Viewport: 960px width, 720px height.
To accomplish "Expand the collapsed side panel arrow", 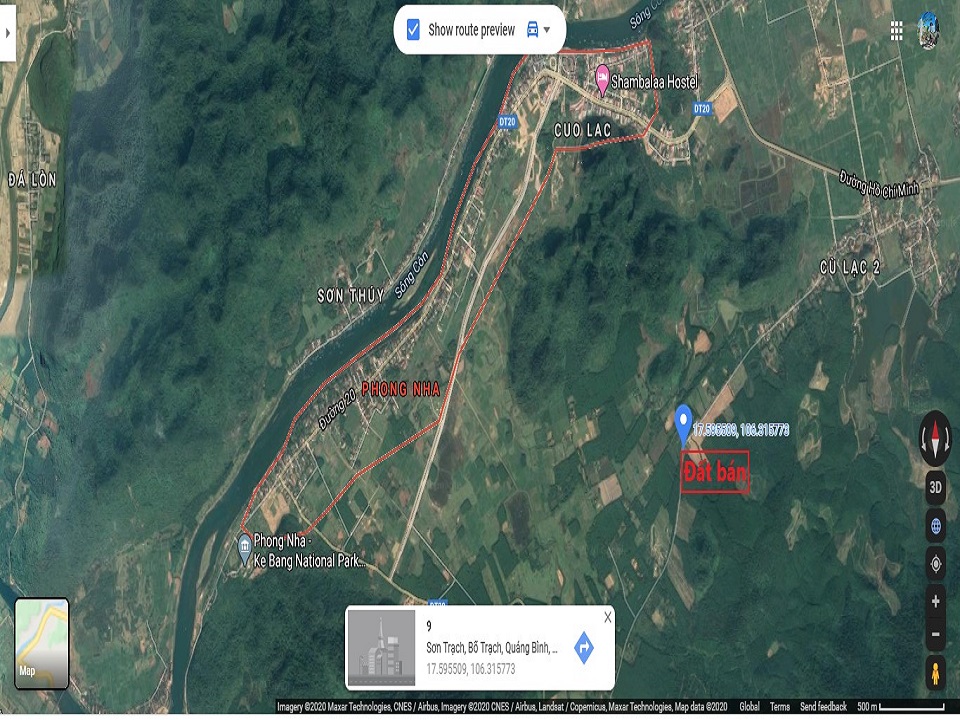I will (8, 32).
